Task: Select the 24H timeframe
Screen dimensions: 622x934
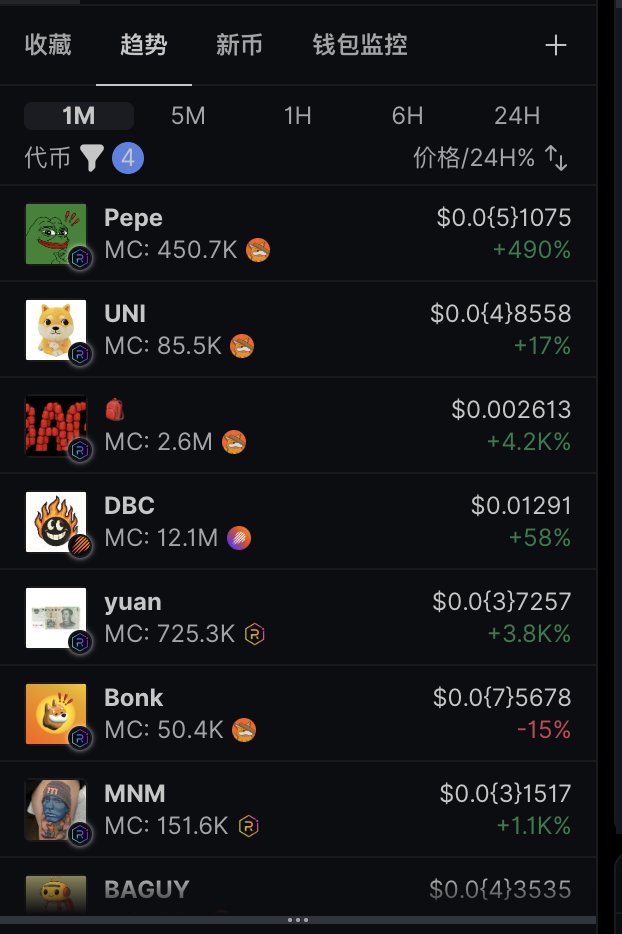Action: [516, 116]
